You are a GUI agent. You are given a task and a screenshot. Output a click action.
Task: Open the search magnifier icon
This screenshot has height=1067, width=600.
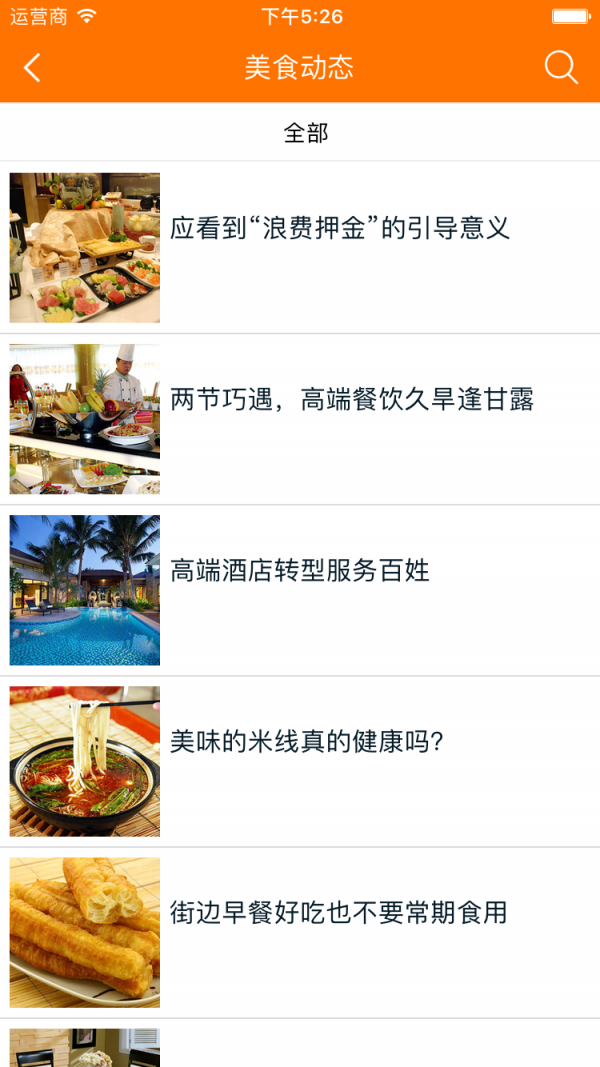(561, 68)
